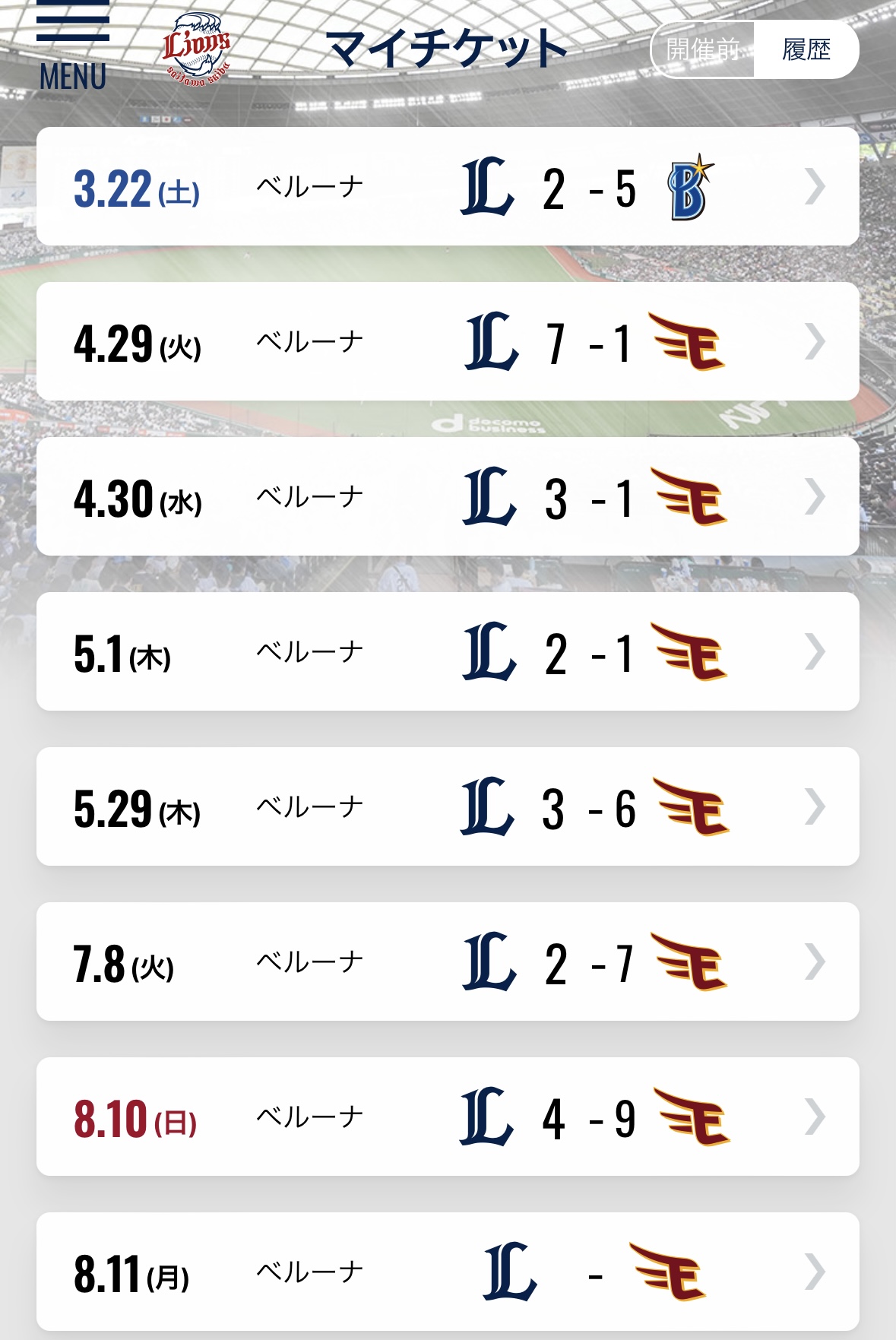Open the 4.30 (水) ticket row
This screenshot has height=1340, width=896.
pyautogui.click(x=448, y=497)
